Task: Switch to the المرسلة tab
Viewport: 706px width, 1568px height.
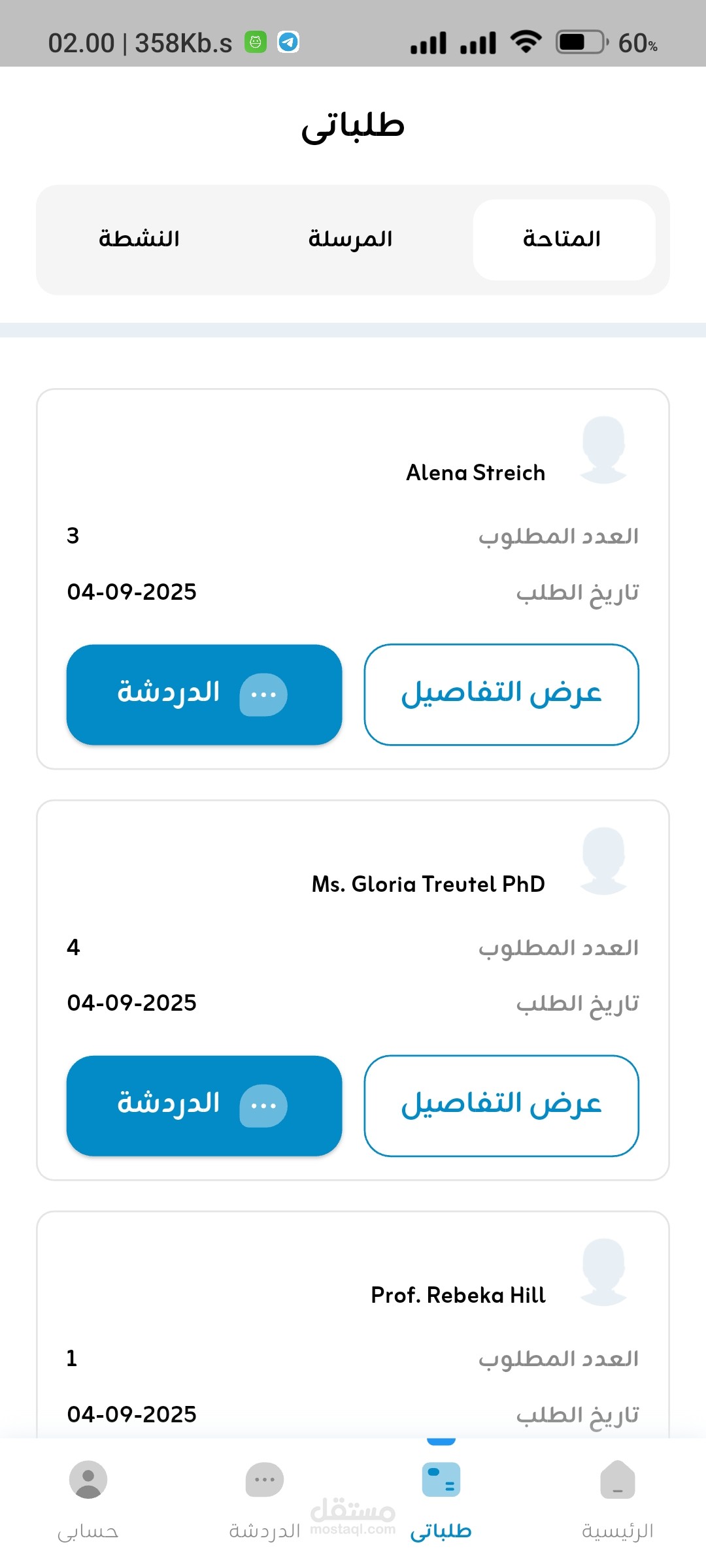Action: coord(350,240)
